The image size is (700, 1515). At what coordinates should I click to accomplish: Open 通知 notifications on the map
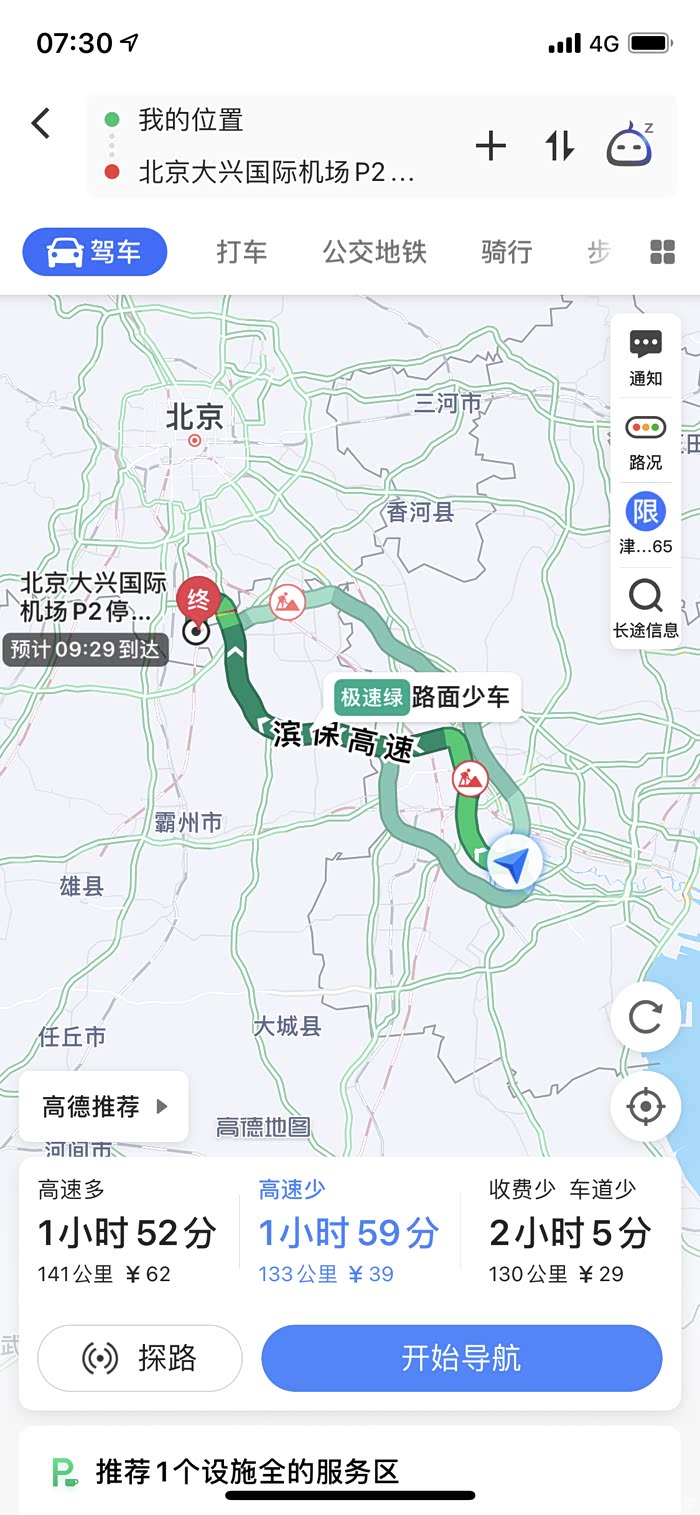646,357
